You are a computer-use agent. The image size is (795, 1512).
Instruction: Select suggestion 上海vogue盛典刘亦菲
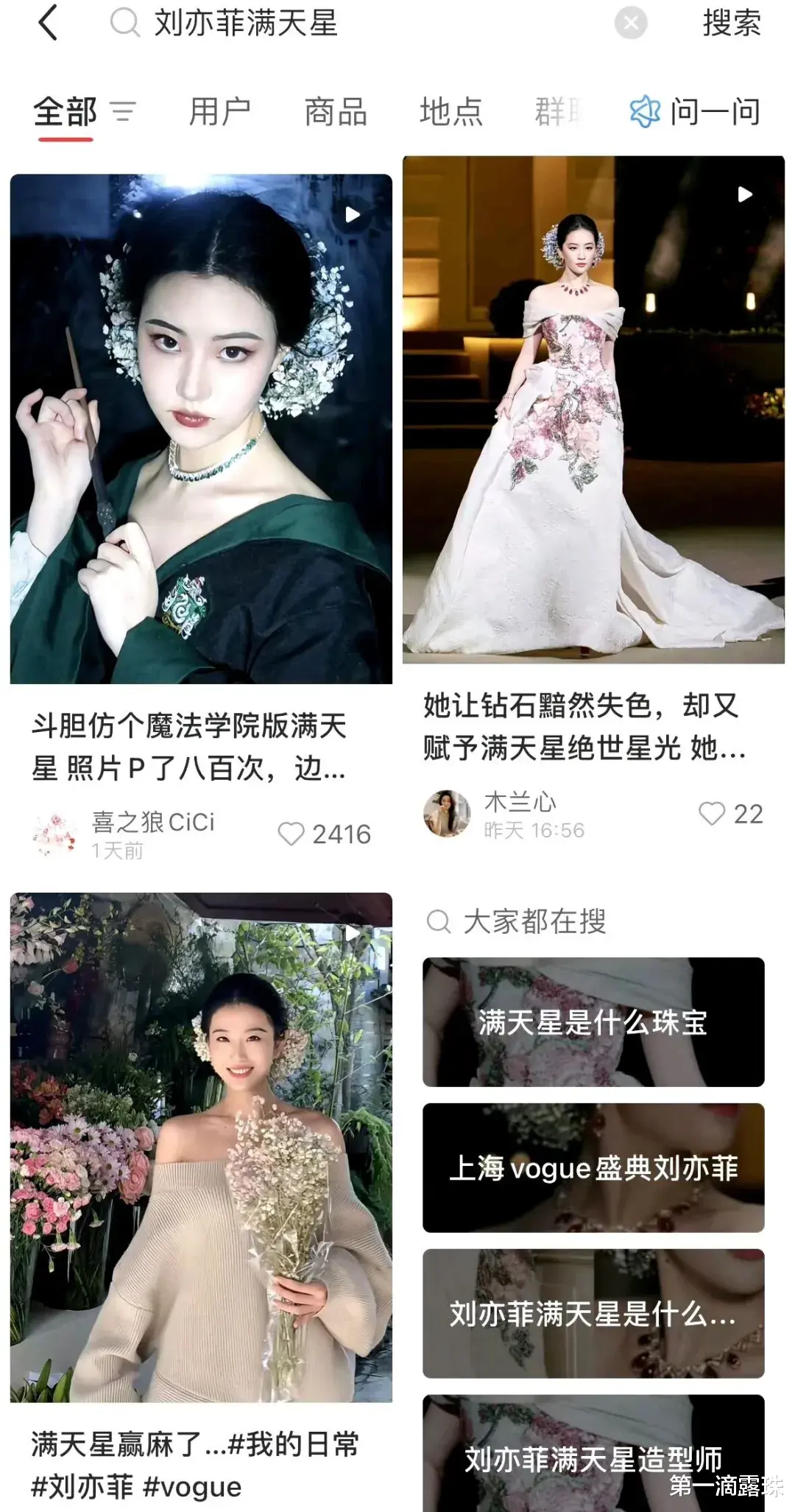click(593, 1168)
